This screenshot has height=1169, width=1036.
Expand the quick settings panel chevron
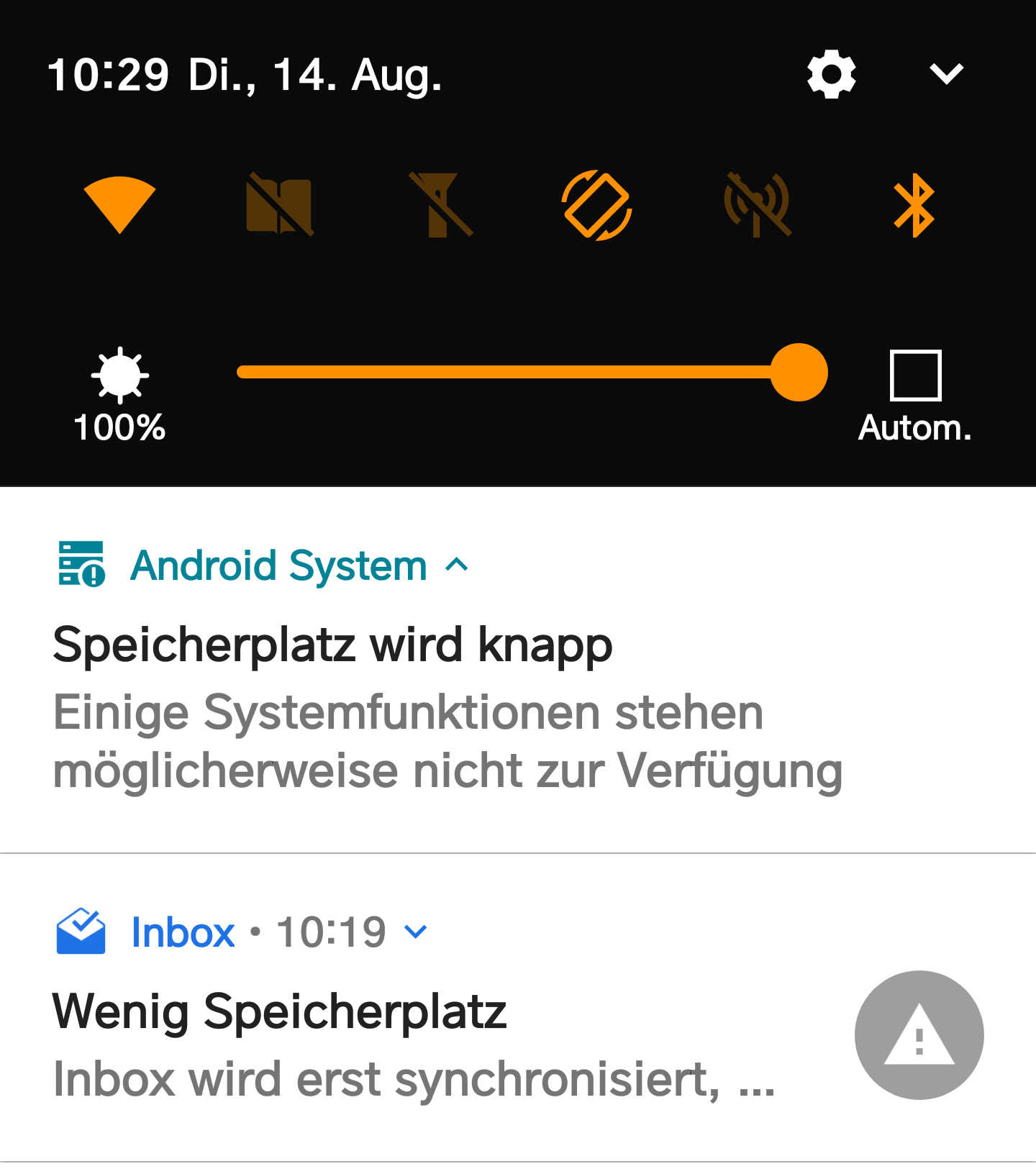tap(946, 74)
